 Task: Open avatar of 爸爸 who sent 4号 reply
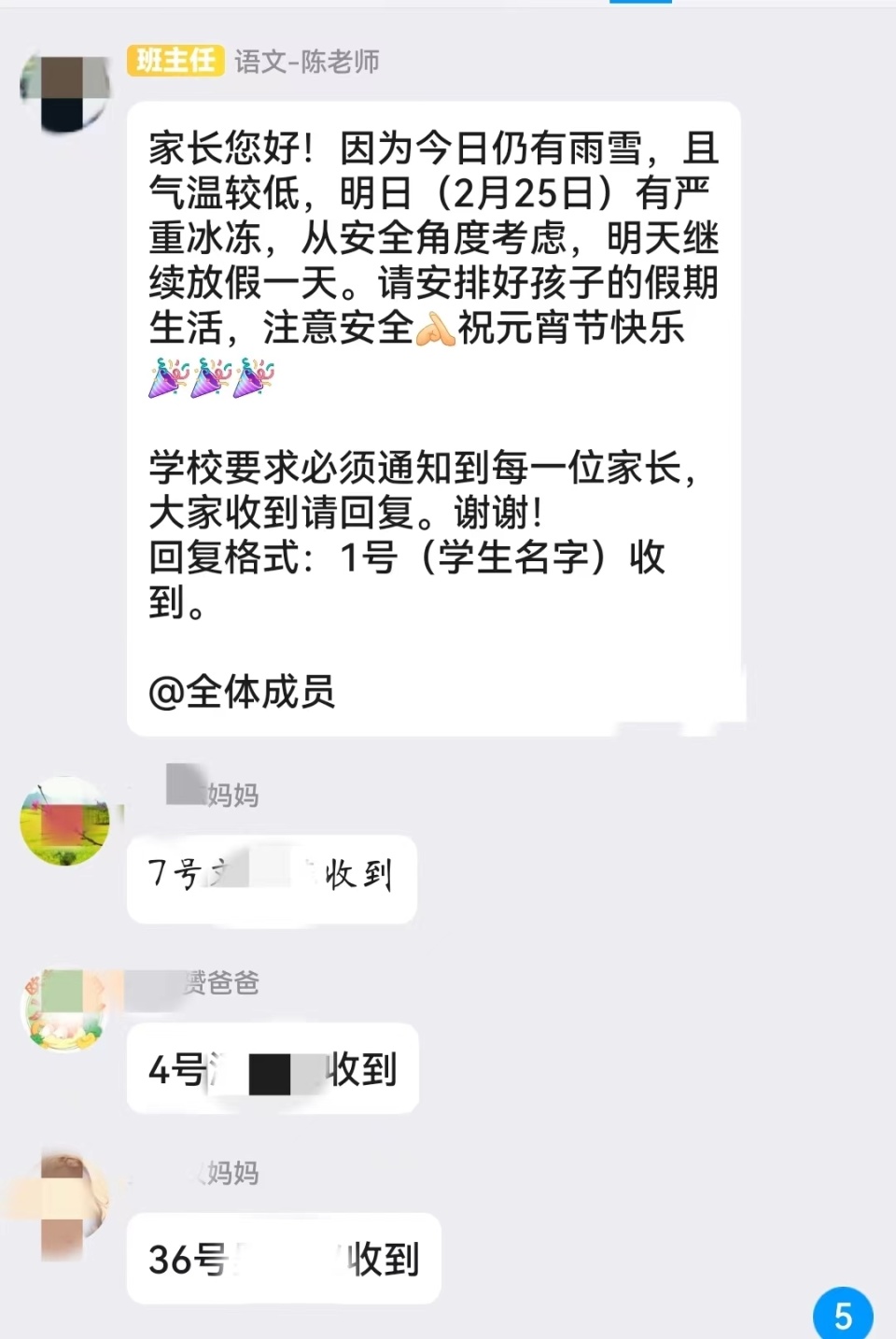pyautogui.click(x=65, y=1010)
